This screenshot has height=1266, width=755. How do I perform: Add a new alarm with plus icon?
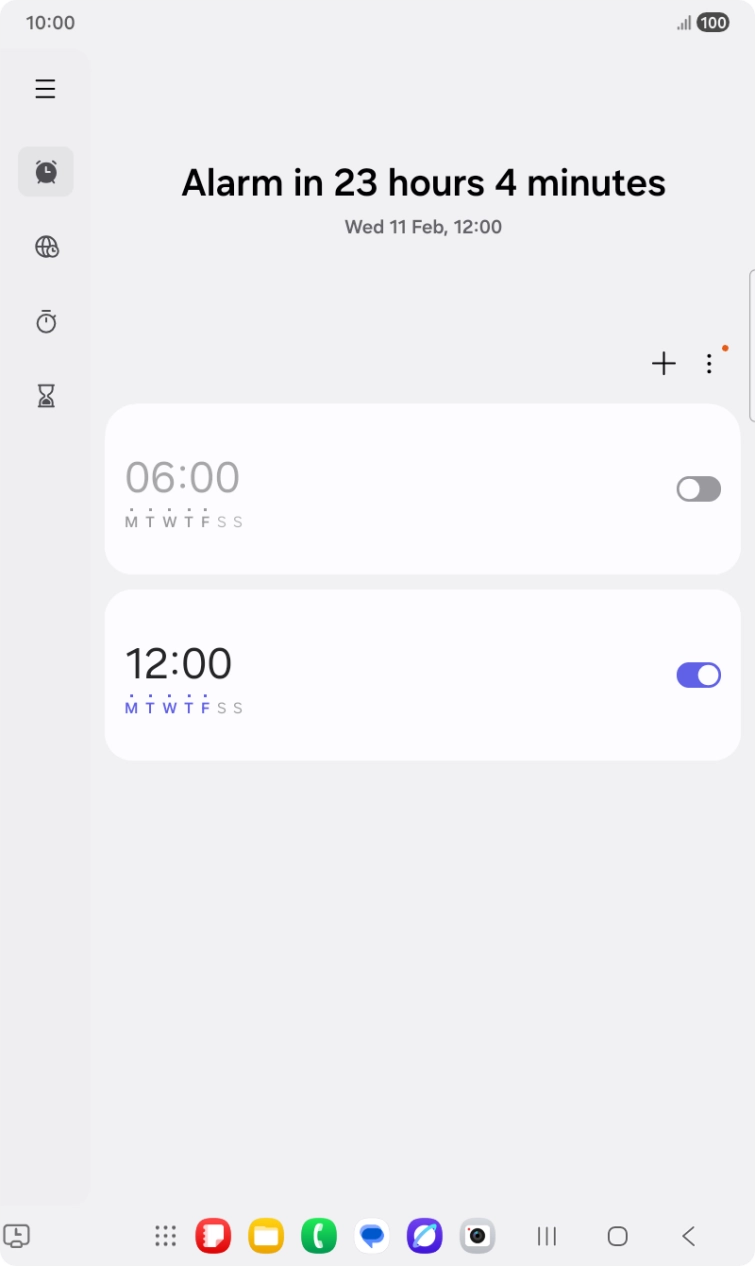(x=663, y=363)
